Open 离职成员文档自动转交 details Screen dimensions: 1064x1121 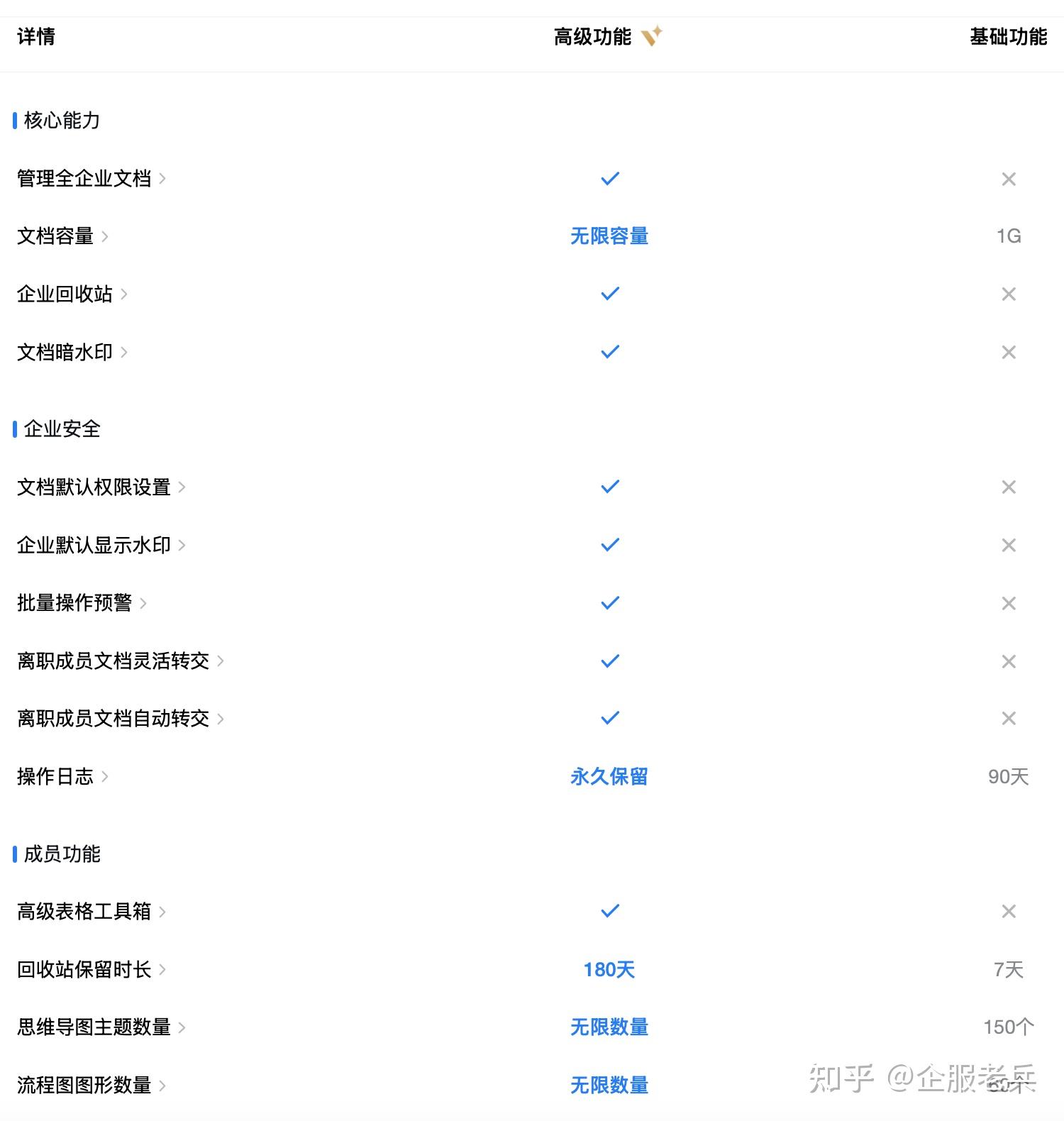pos(120,719)
